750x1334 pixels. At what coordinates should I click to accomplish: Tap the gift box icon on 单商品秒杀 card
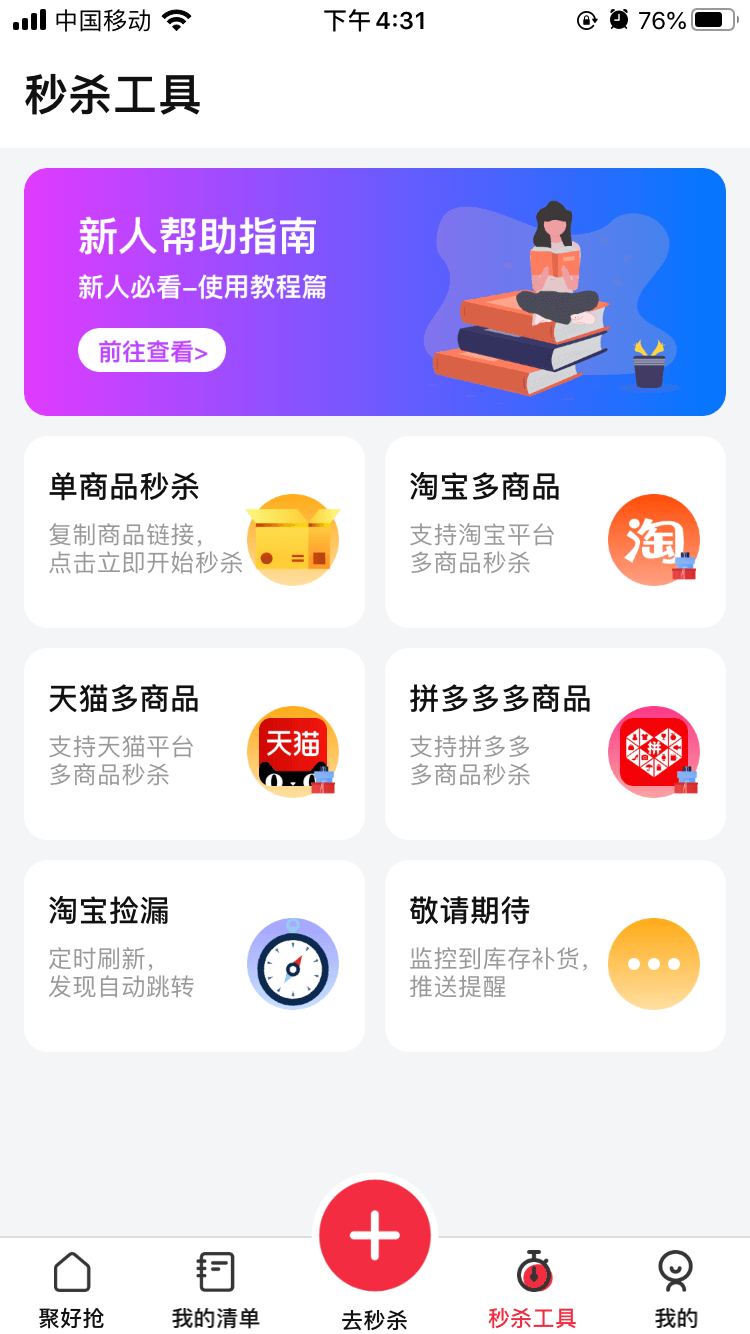click(292, 540)
